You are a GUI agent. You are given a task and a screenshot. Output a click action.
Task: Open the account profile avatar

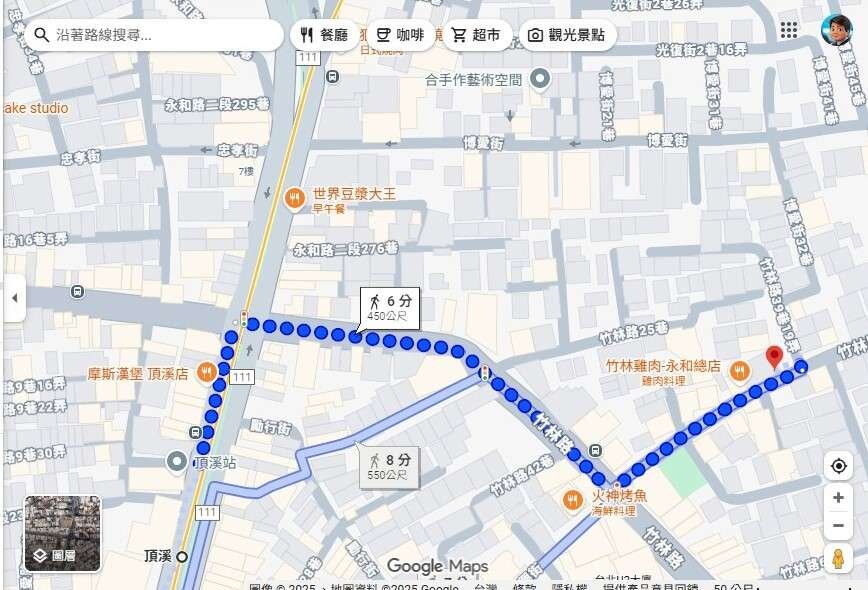click(836, 30)
